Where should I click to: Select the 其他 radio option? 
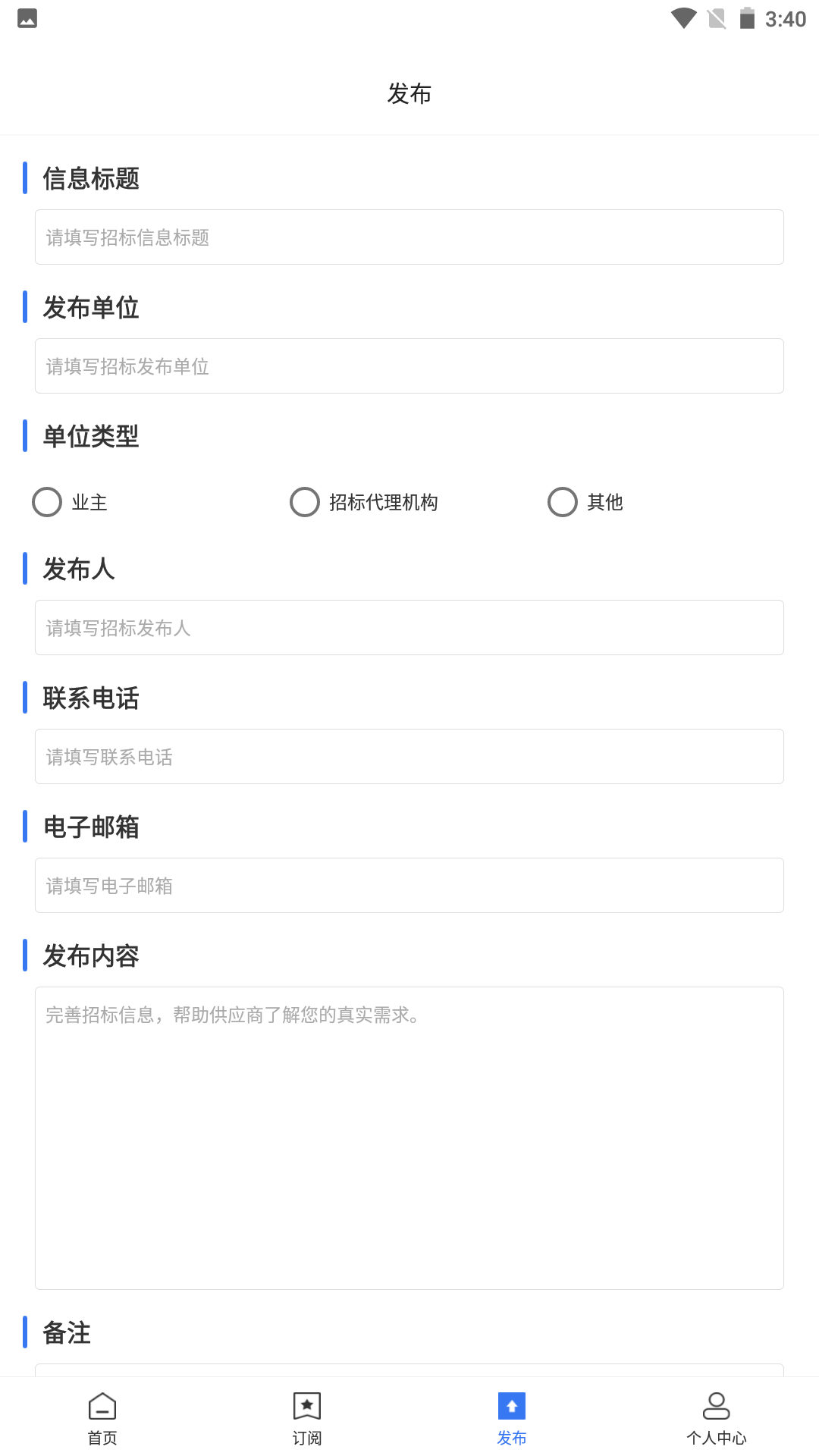563,502
